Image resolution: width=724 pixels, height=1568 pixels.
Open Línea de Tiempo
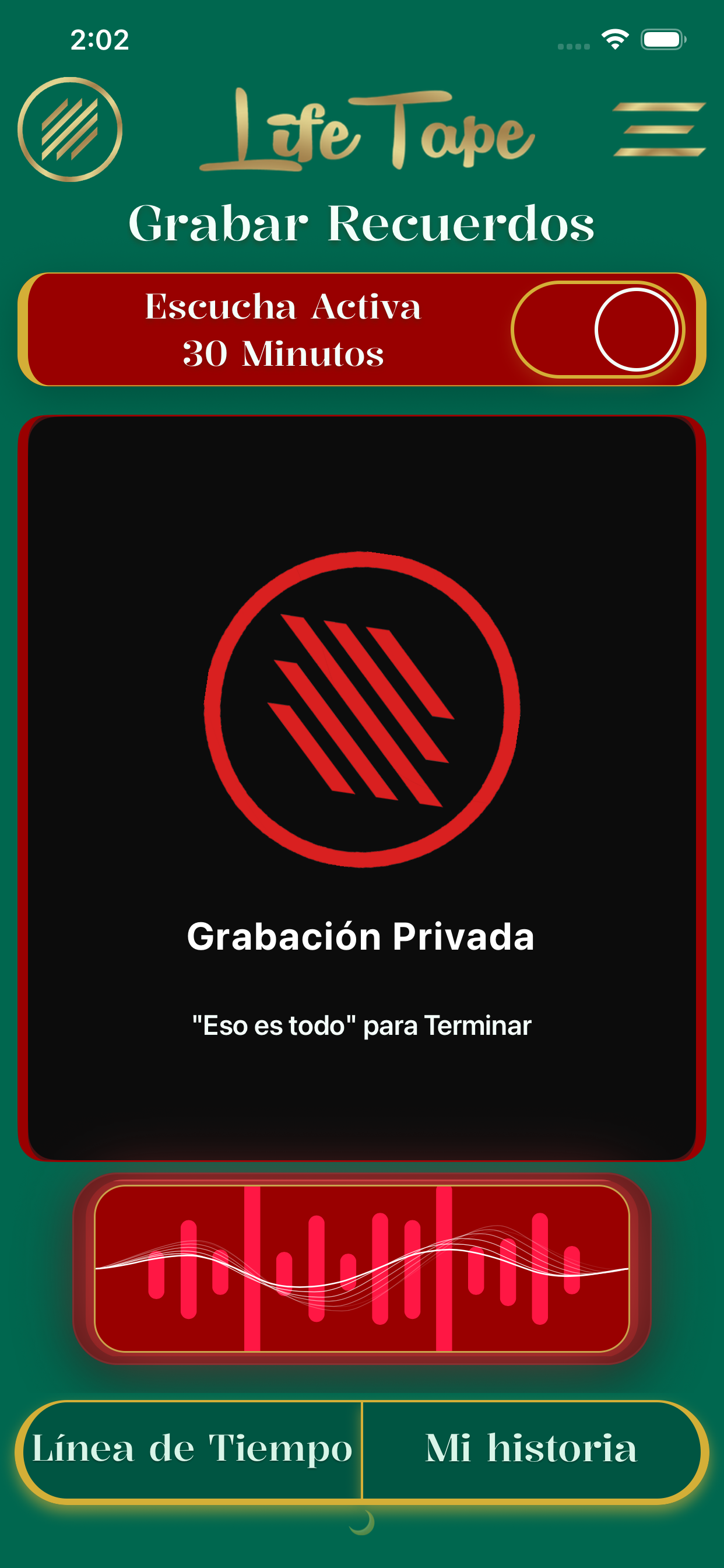(x=192, y=1448)
